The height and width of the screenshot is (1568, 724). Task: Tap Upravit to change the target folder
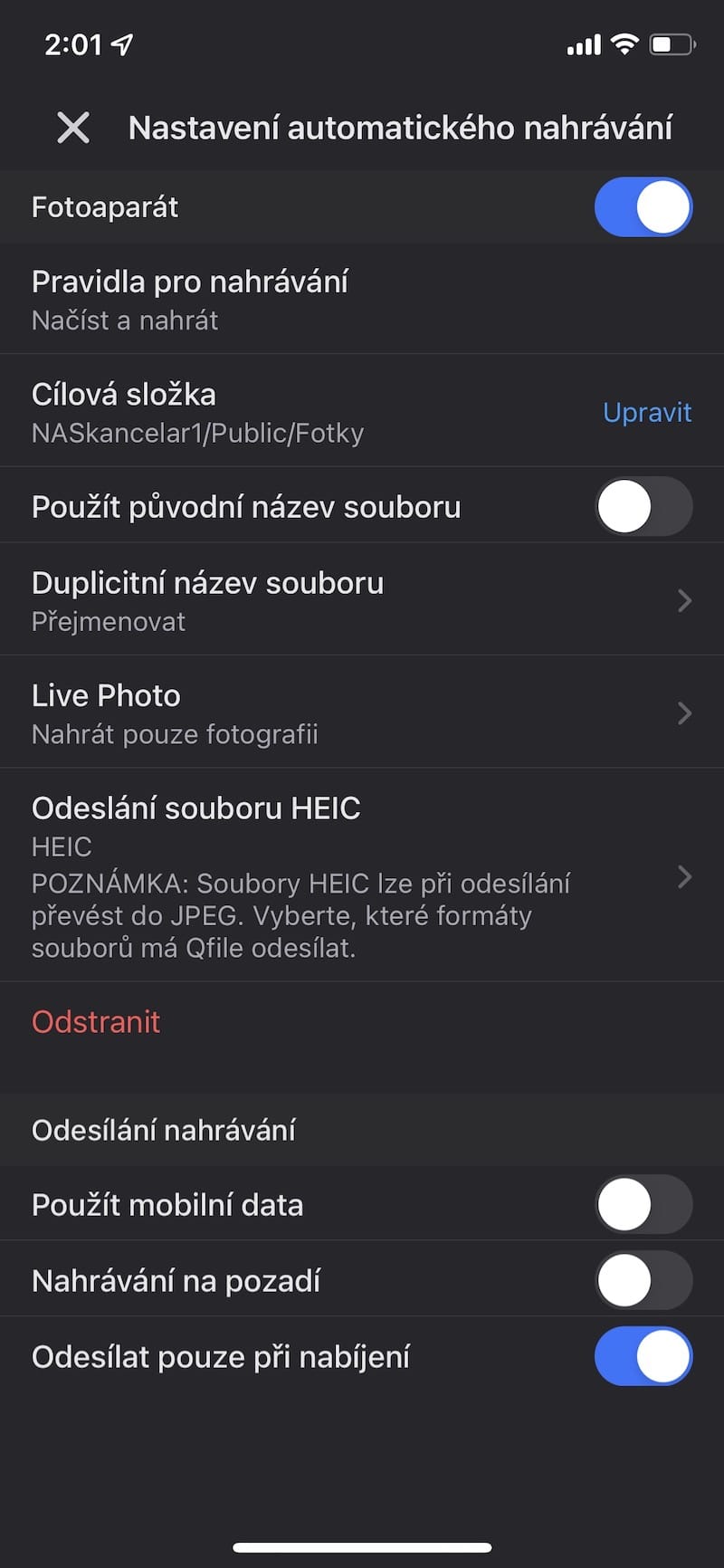(647, 413)
